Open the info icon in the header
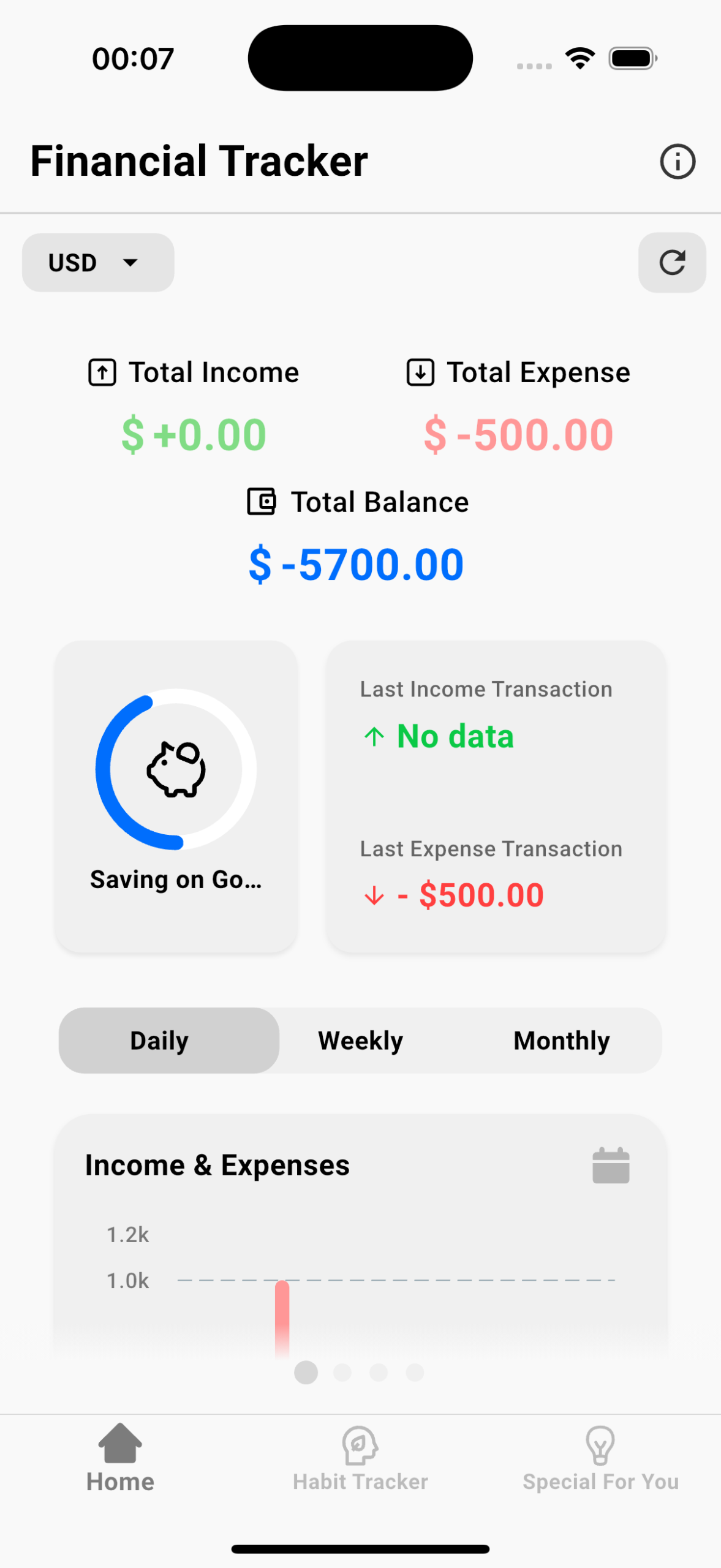Screen dimensions: 721x1568 [x=677, y=162]
